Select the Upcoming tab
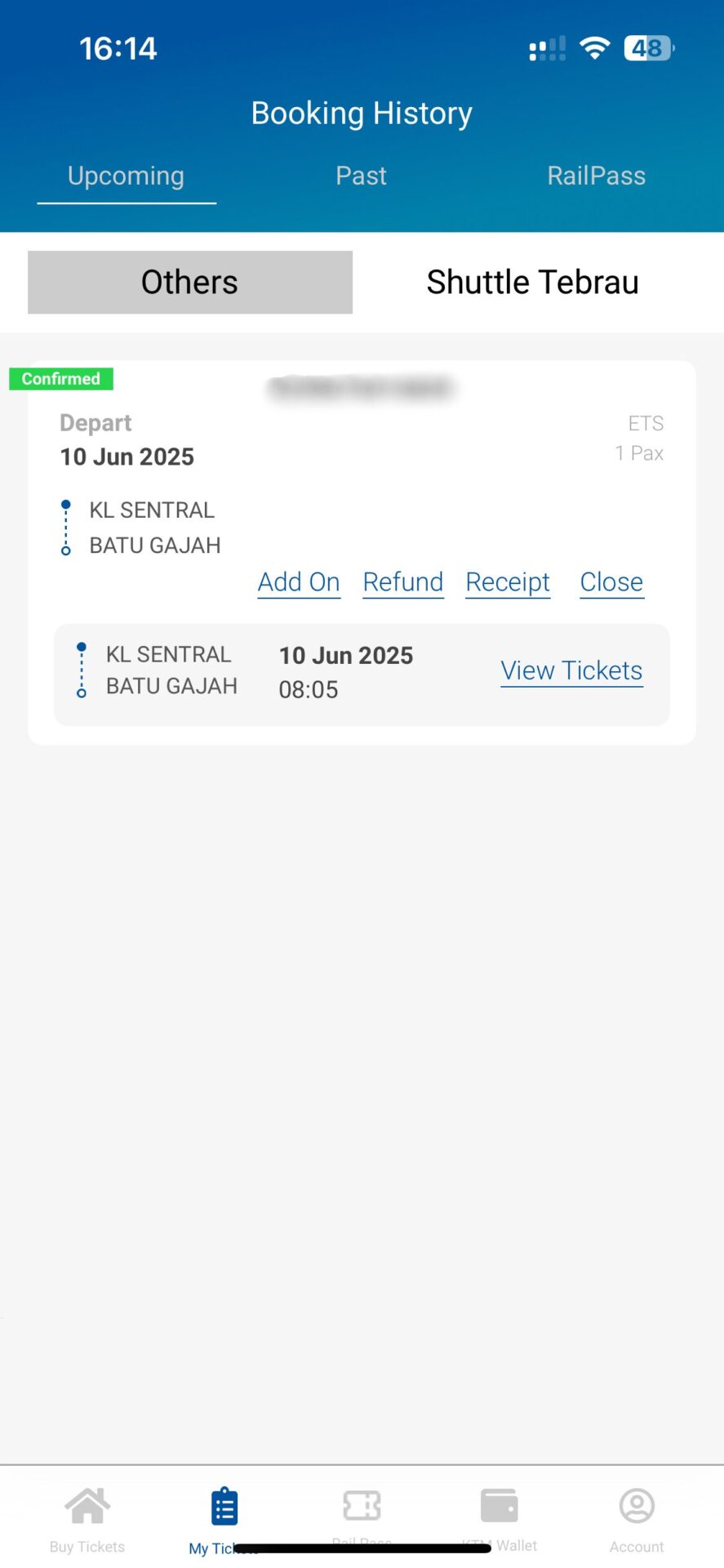Viewport: 724px width, 1568px height. (126, 176)
